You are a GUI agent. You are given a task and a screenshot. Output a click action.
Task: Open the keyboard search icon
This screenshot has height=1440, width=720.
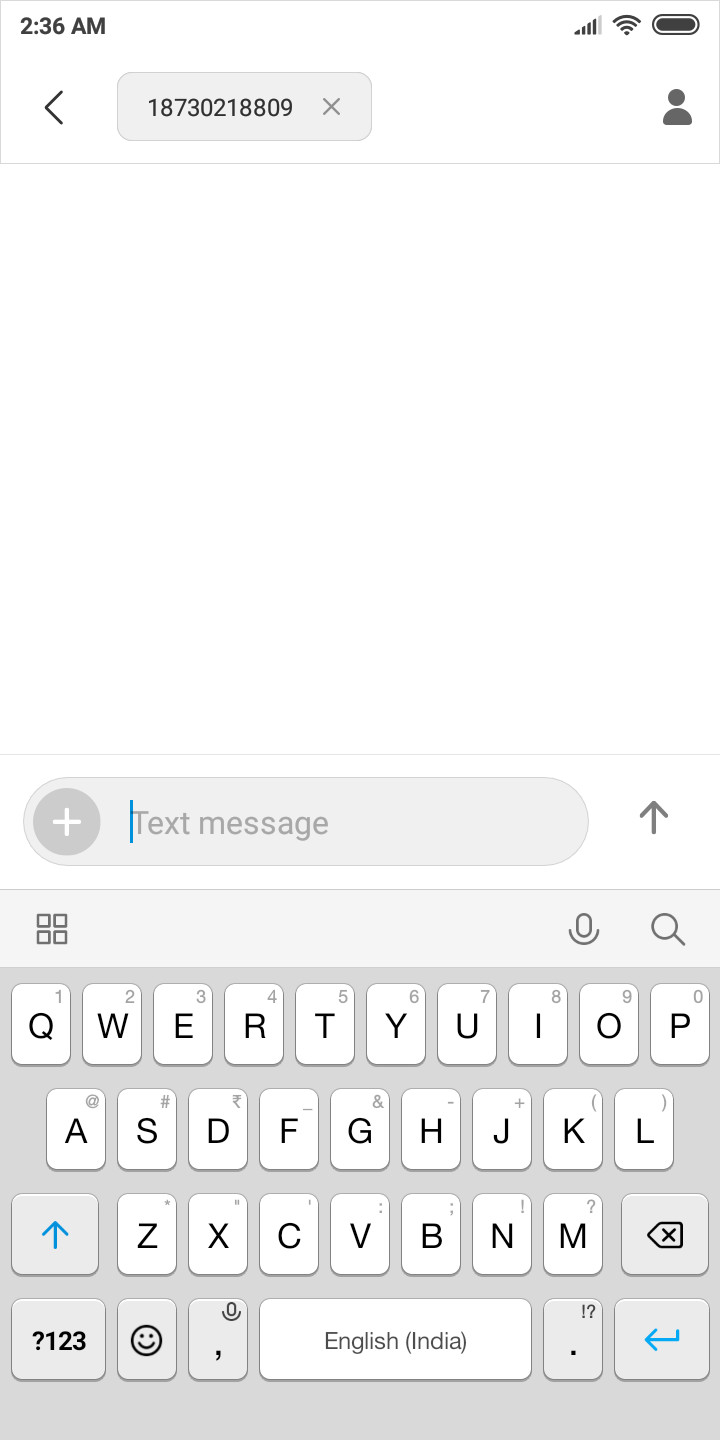(668, 929)
